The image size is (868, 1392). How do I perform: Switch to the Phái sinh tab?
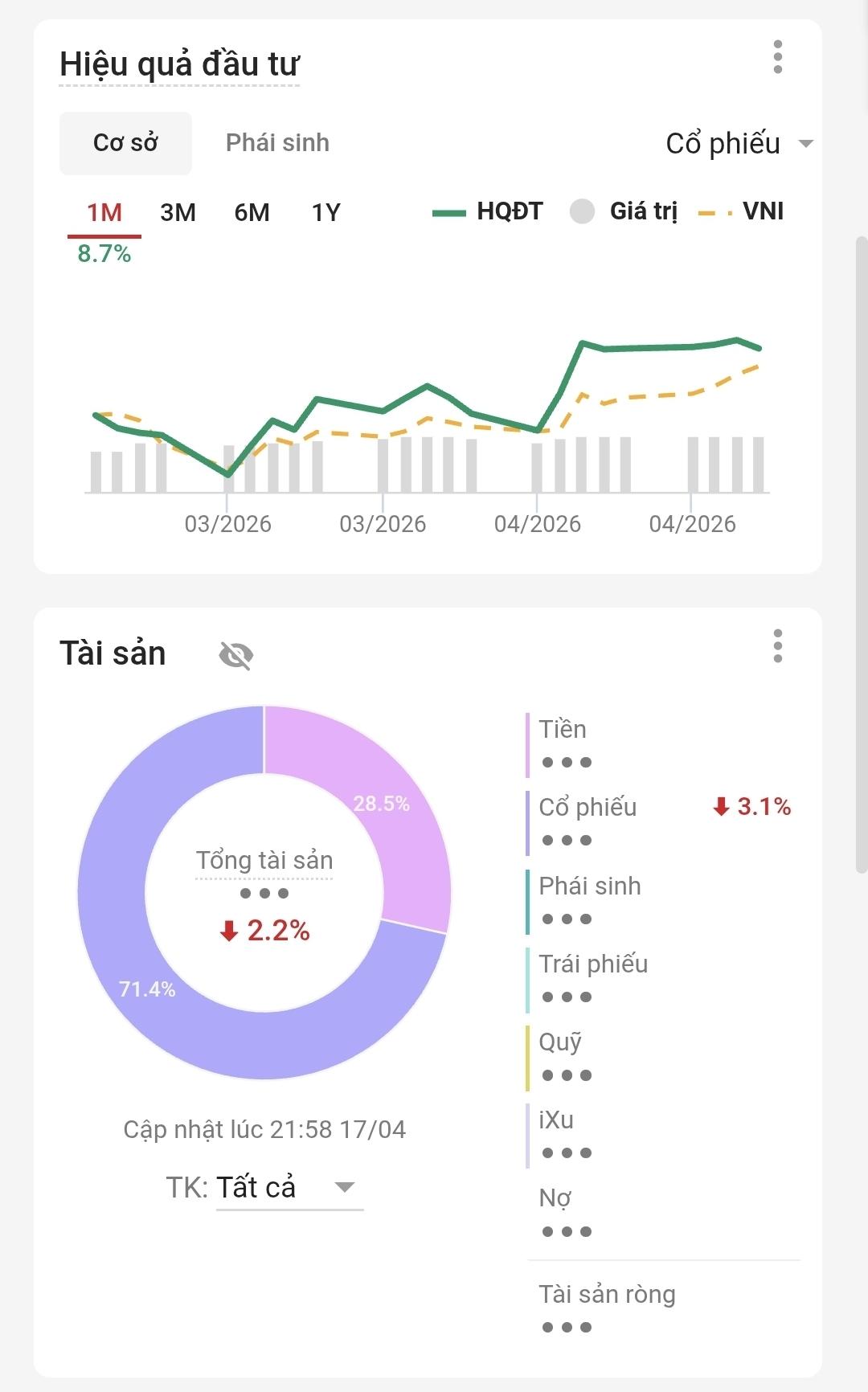(x=277, y=143)
